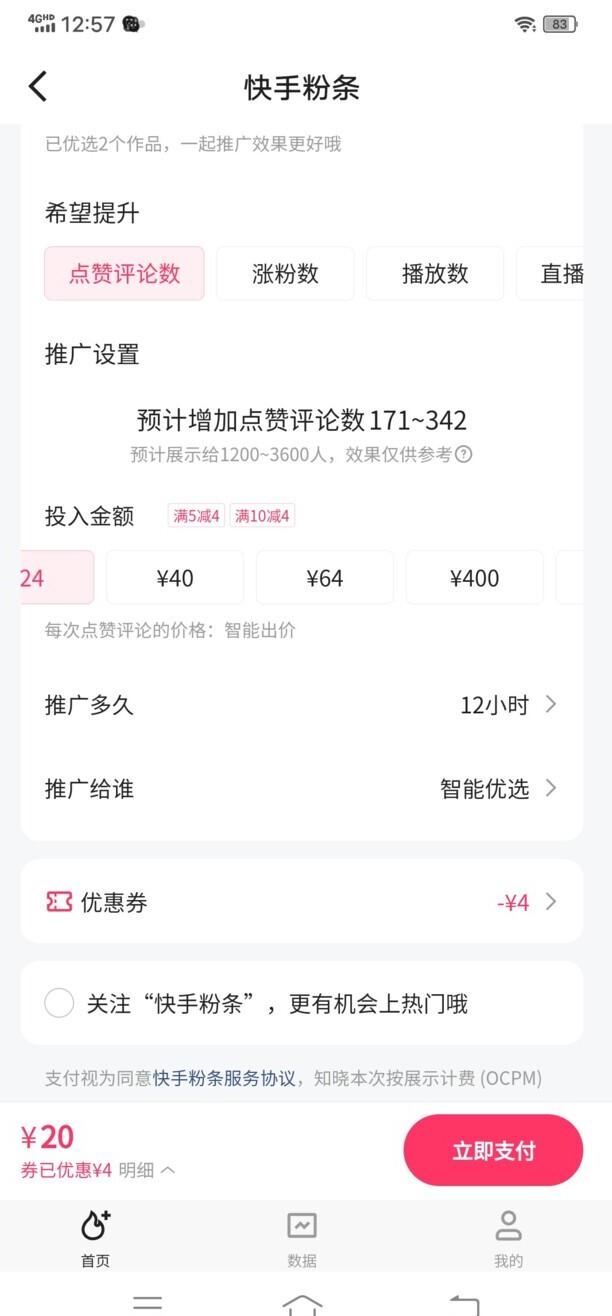Screen dimensions: 612x1316
Task: Select the 点赞评论数 goal chip
Action: coord(124,274)
